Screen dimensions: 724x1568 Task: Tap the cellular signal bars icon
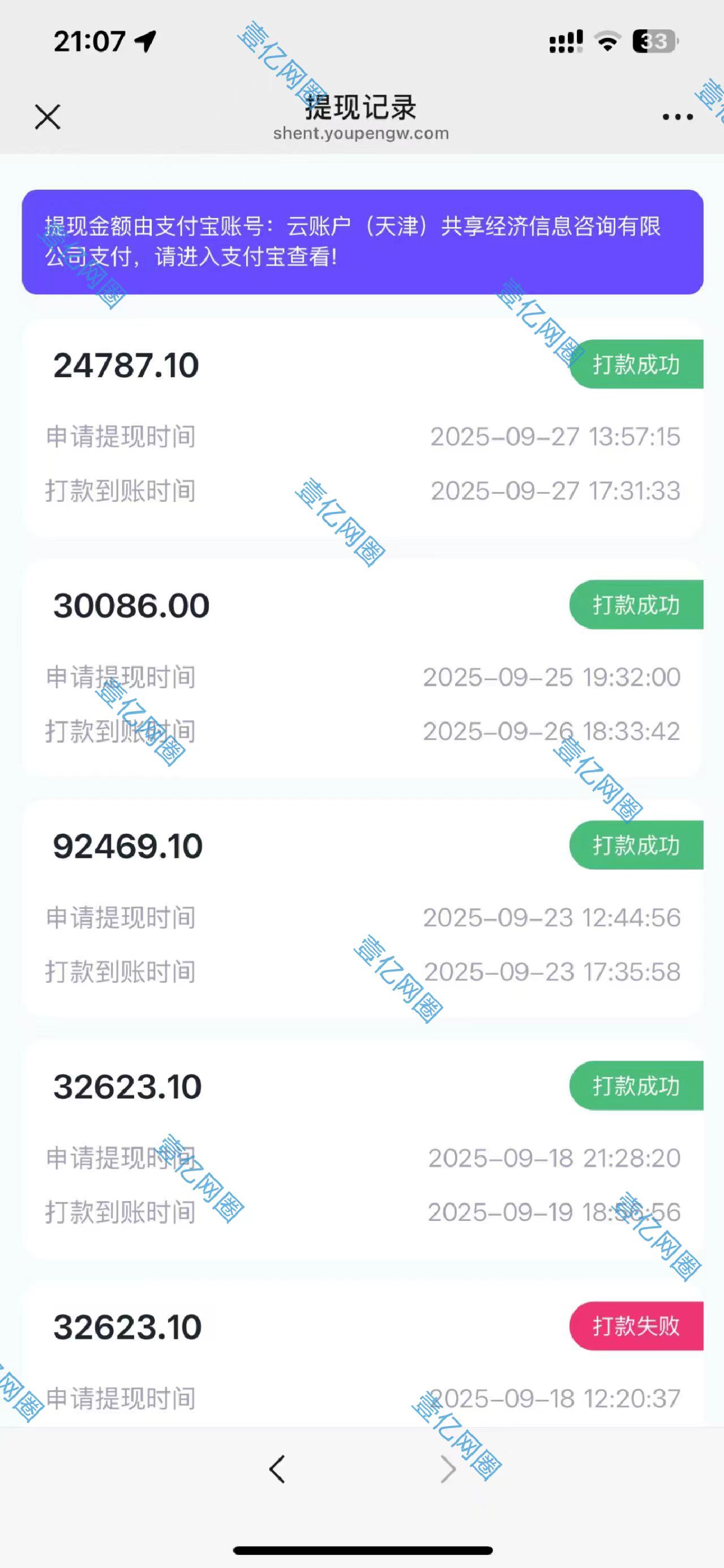tap(565, 41)
